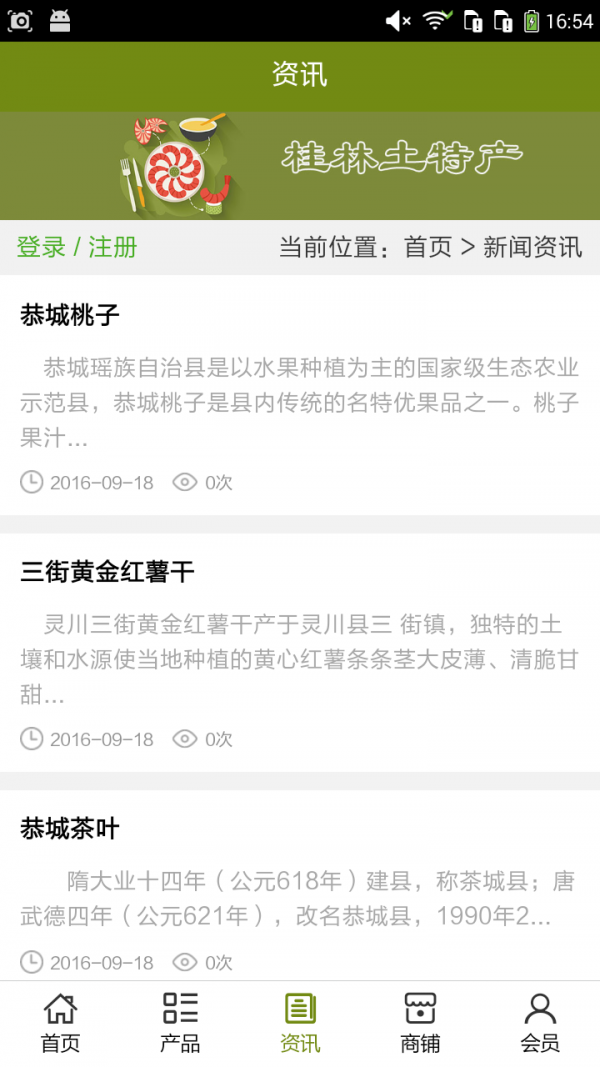The image size is (600, 1067).
Task: Open the 恭城桃子 news article
Action: (70, 315)
